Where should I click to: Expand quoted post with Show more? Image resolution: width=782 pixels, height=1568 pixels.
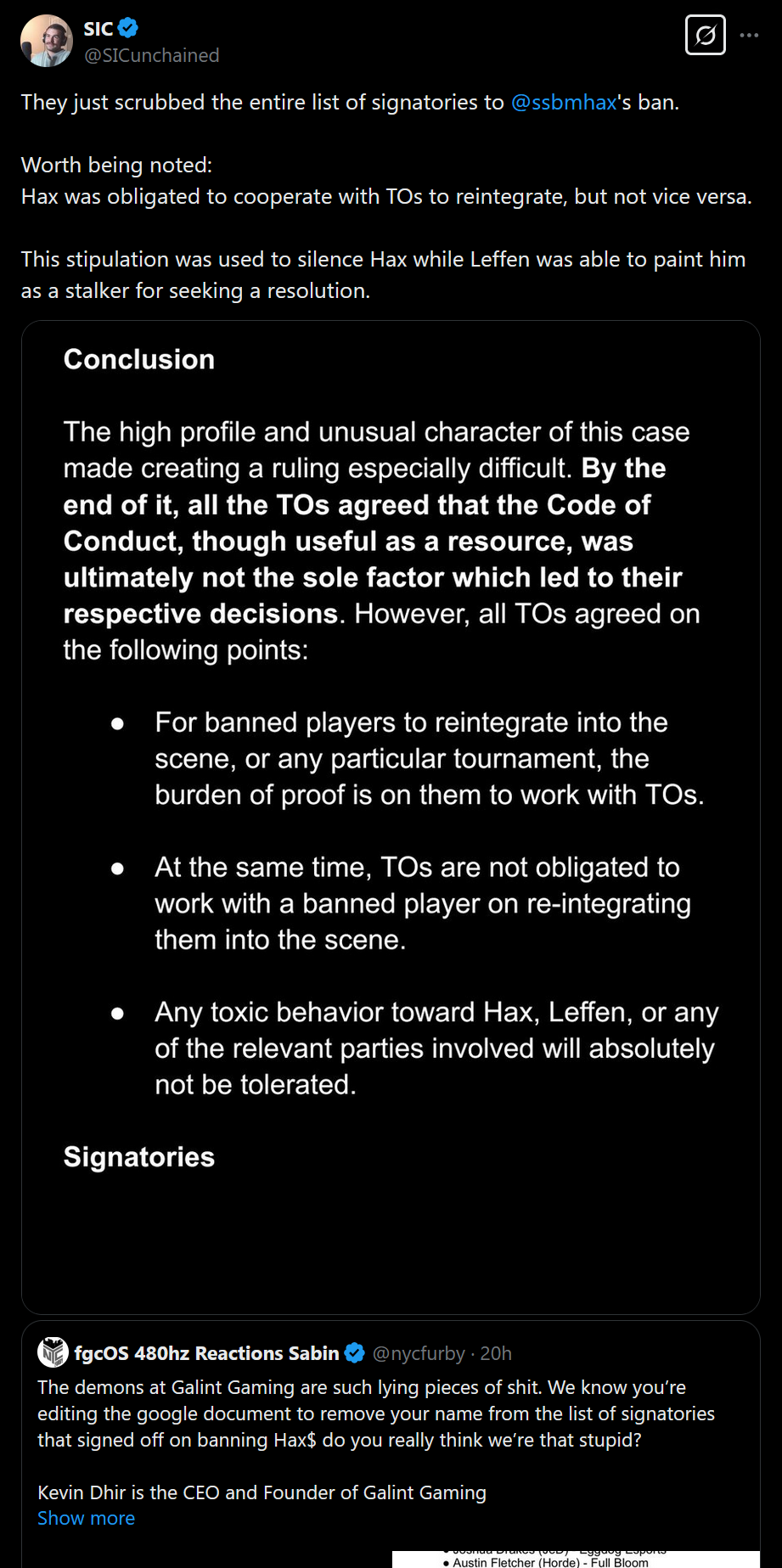[x=86, y=1518]
